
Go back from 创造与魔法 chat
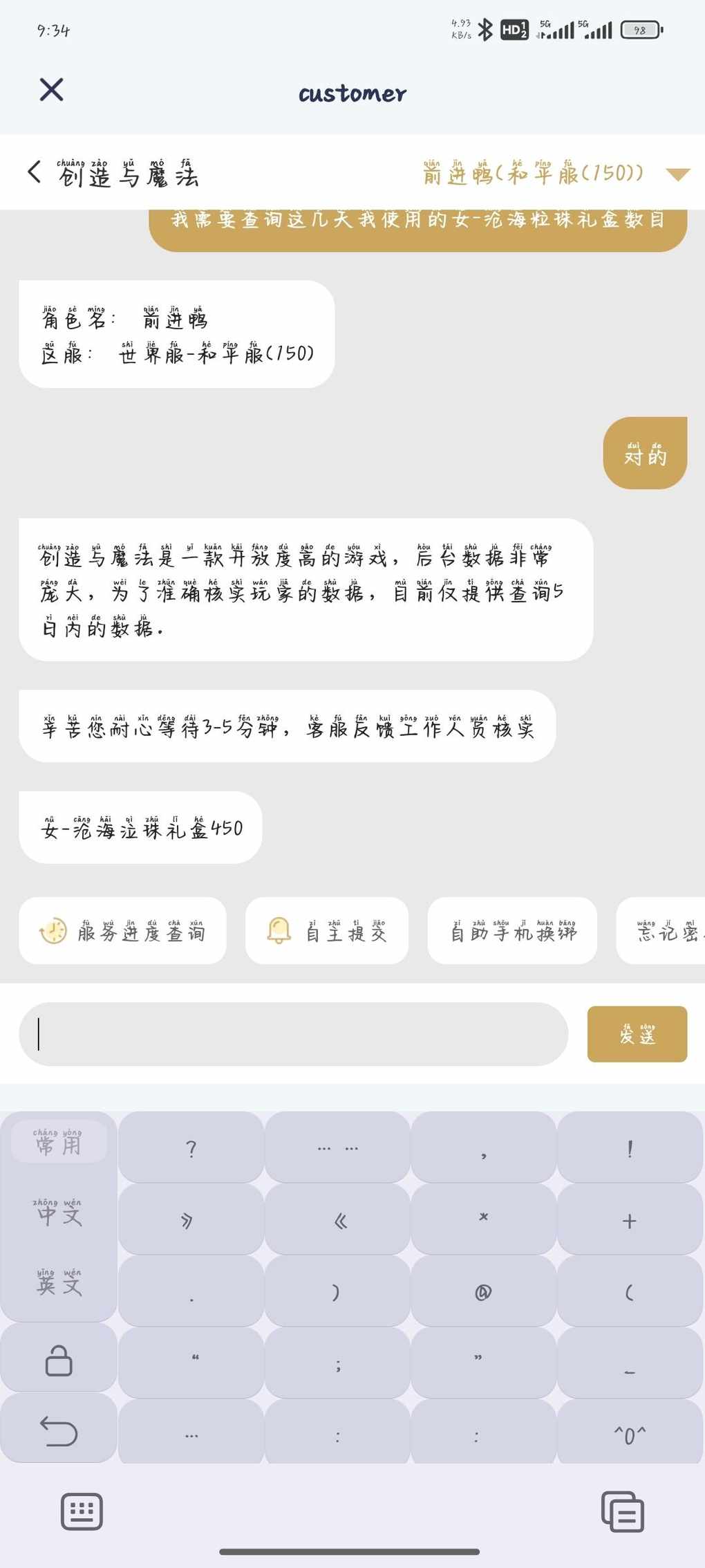34,172
